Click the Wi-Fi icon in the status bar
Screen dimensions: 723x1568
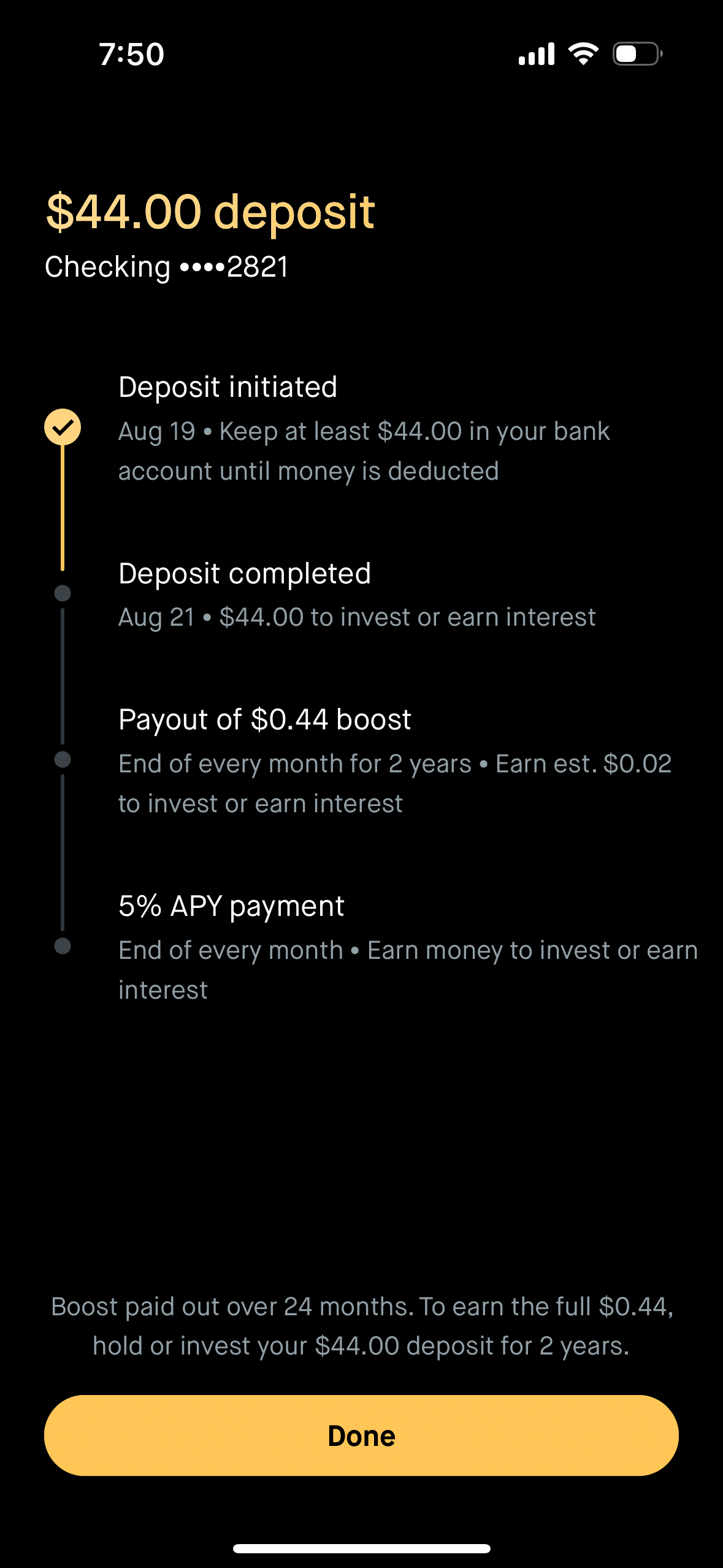pyautogui.click(x=583, y=54)
